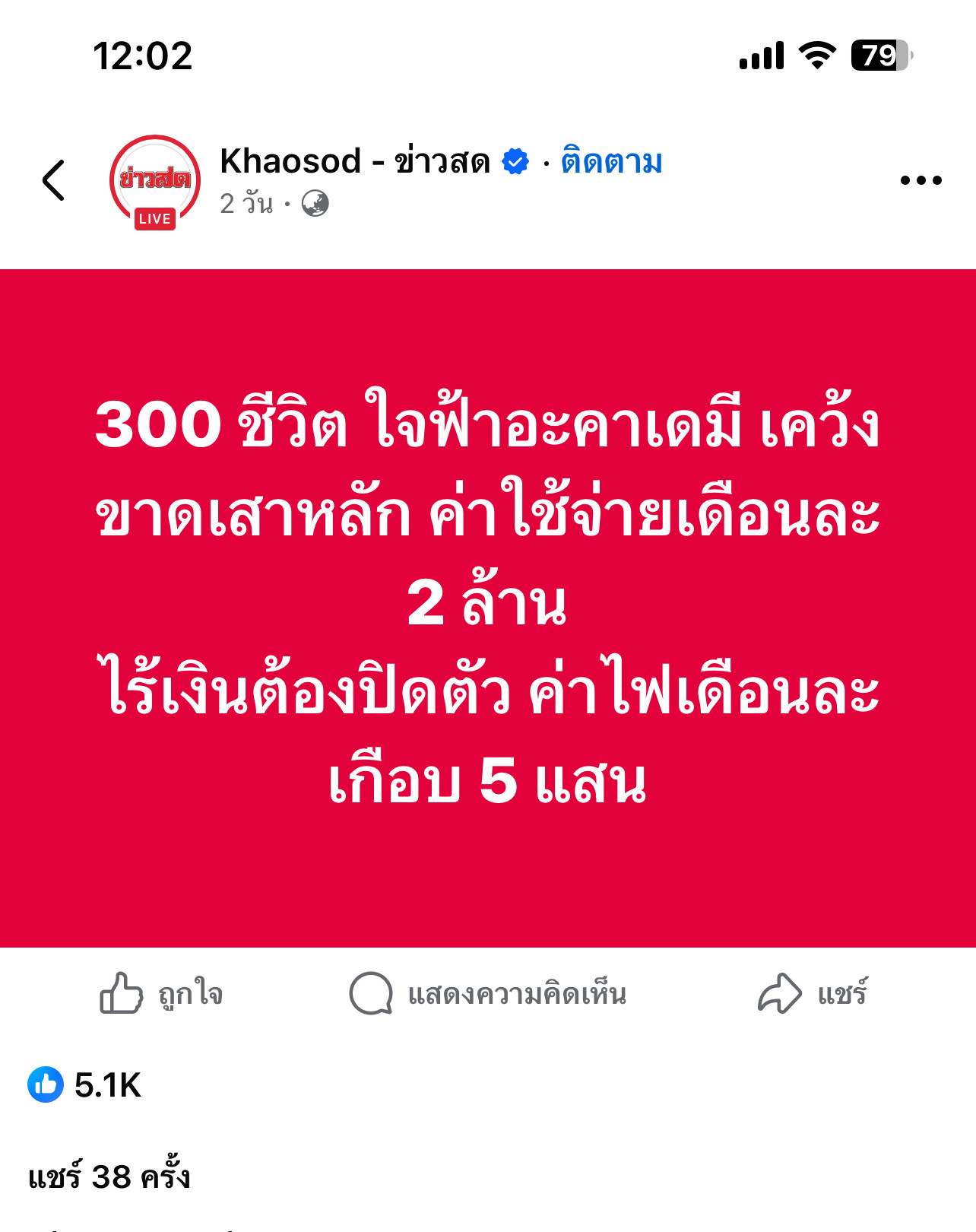View who reacted 5.1K likes
The image size is (976, 1232).
85,1085
